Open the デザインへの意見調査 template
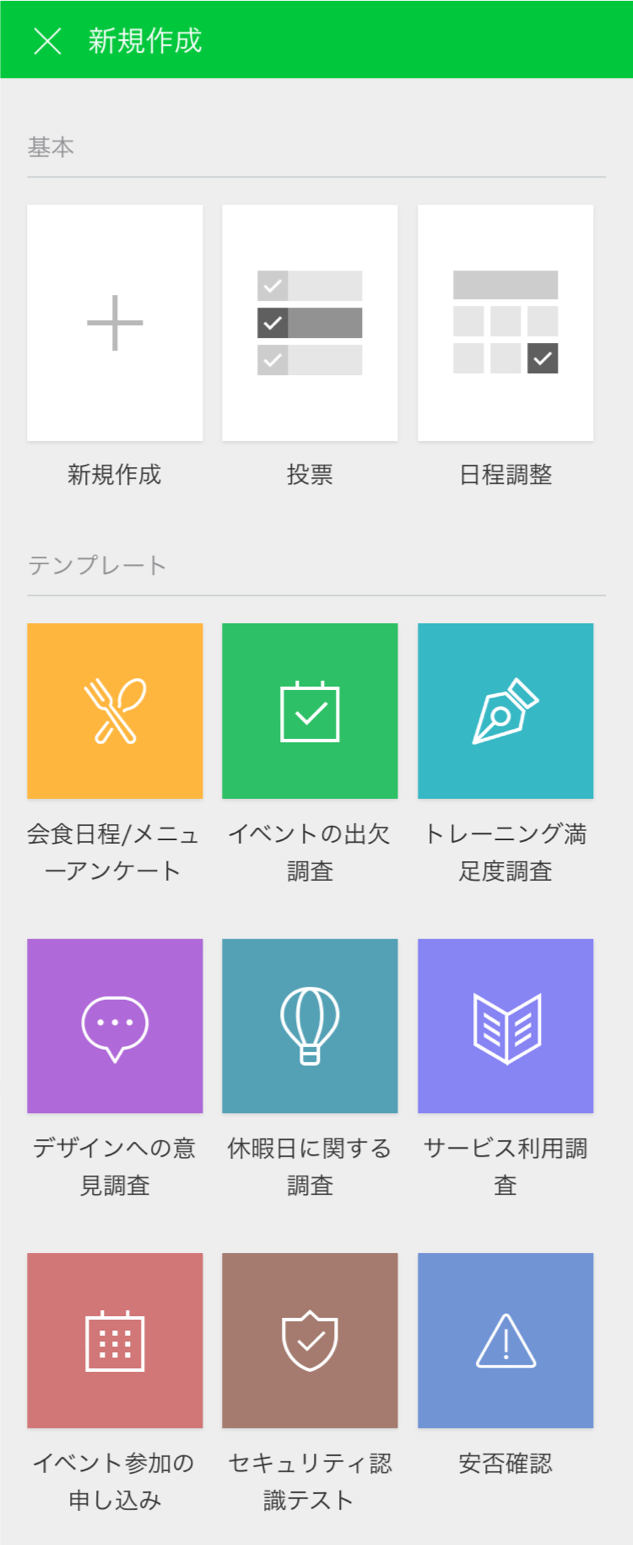Screen dimensions: 633x1545 click(x=115, y=1026)
